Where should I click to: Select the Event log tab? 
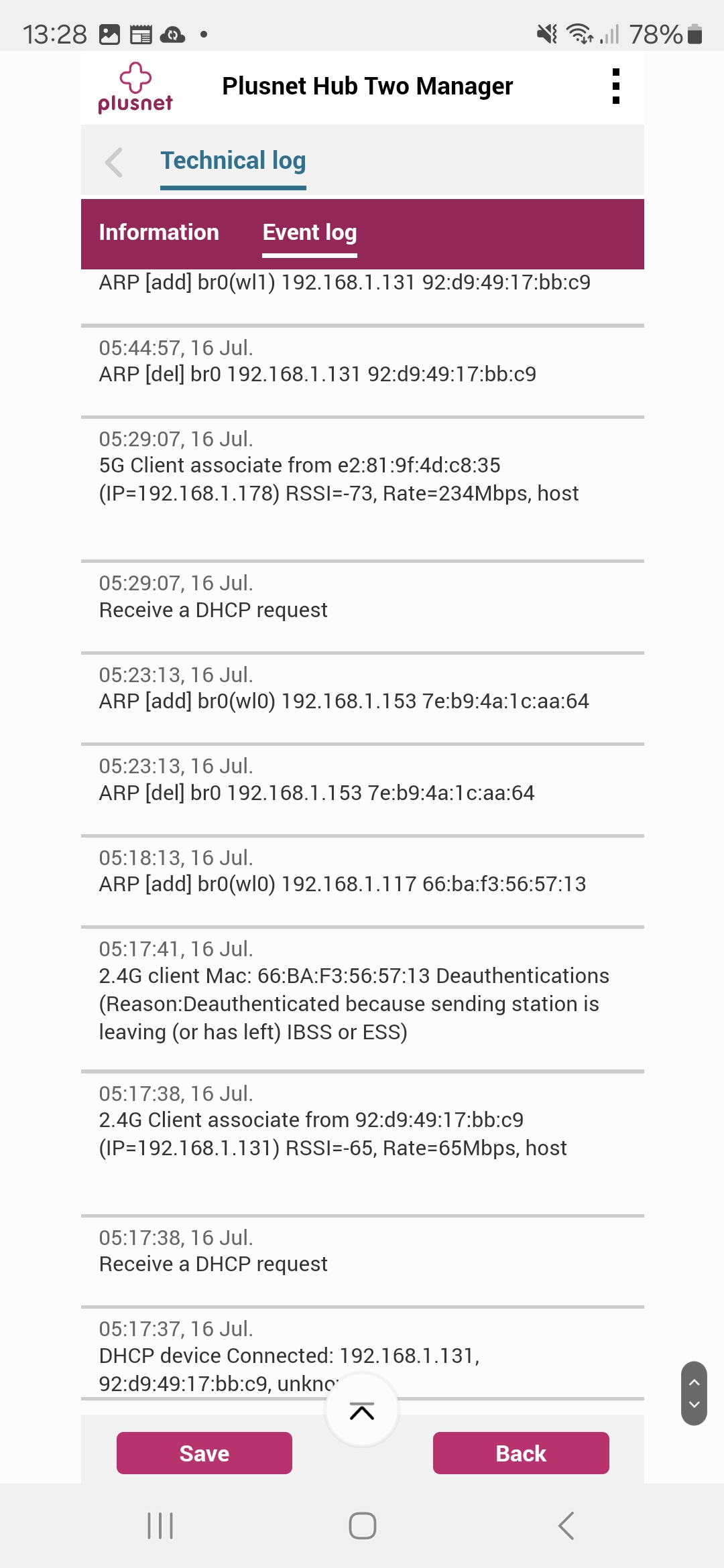pos(309,233)
